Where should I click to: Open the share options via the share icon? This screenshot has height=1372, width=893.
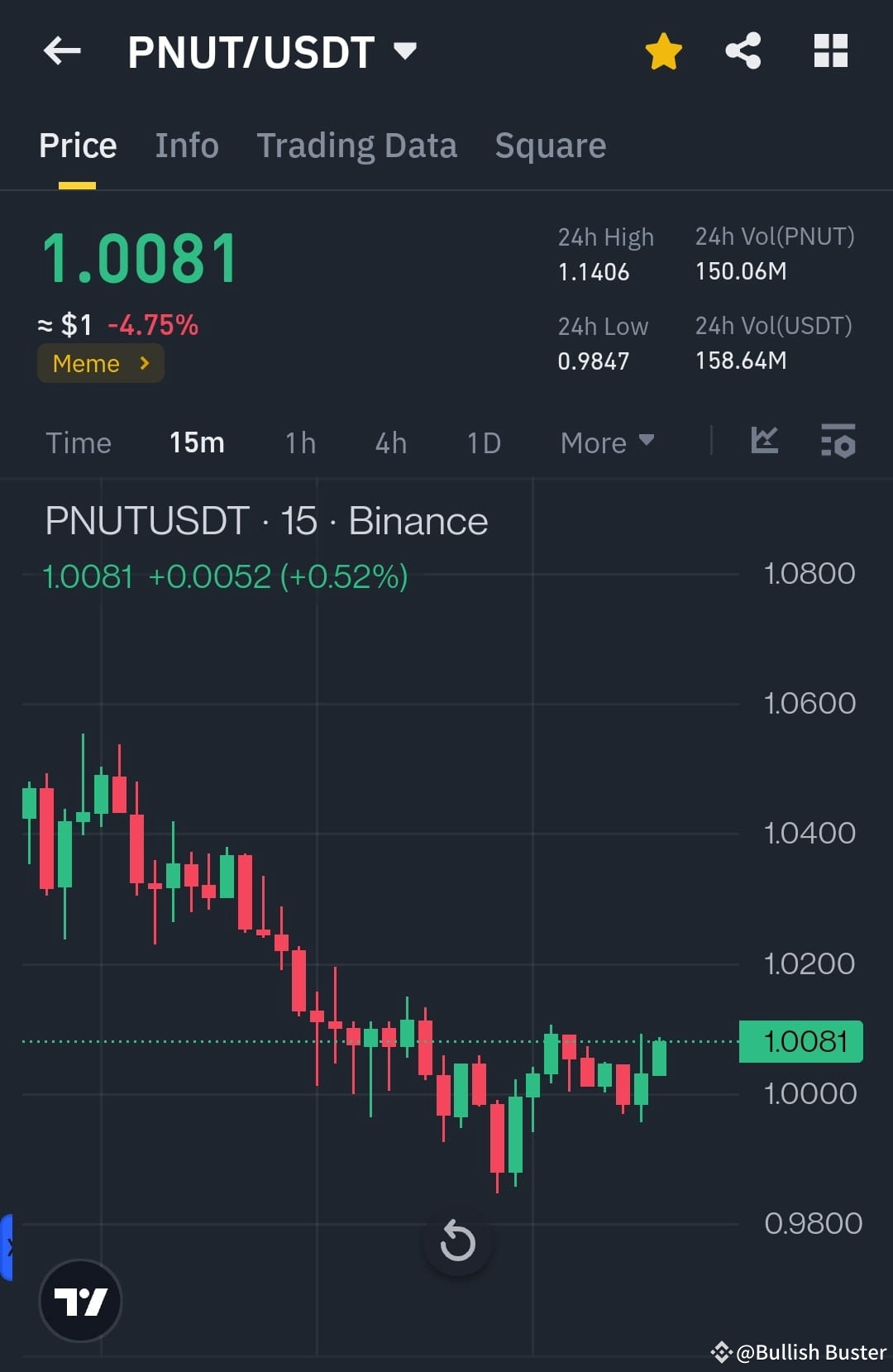pos(743,50)
